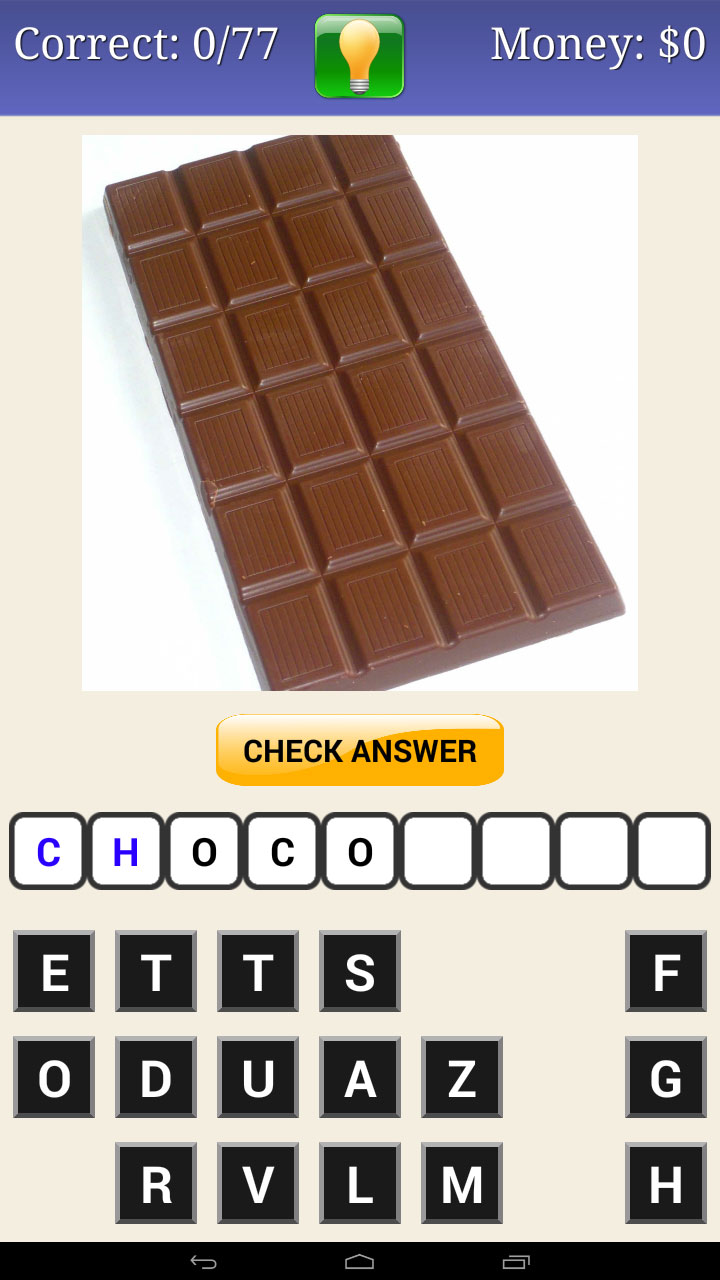Tap the hint lightbulb icon
Image resolution: width=720 pixels, height=1280 pixels.
(359, 55)
